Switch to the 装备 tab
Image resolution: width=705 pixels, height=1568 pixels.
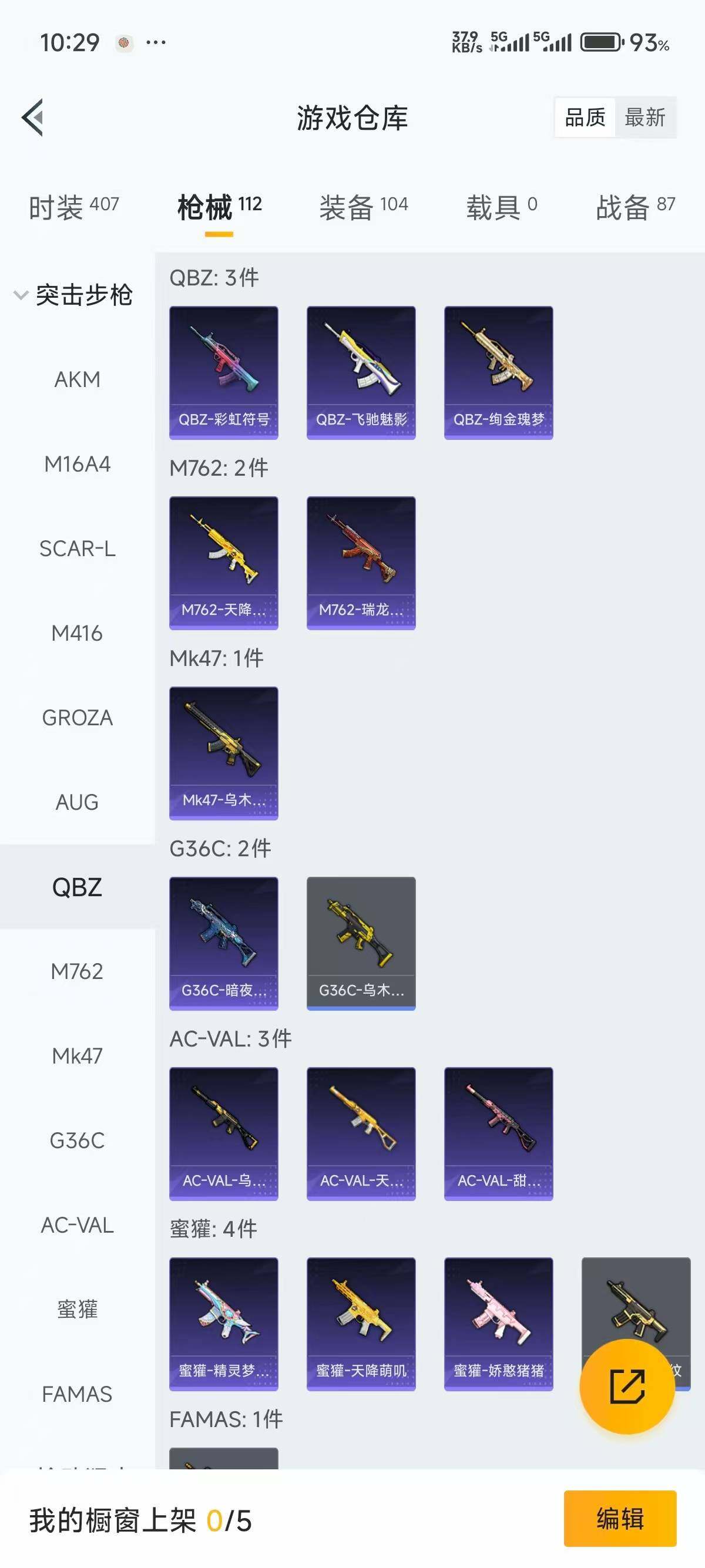click(364, 207)
